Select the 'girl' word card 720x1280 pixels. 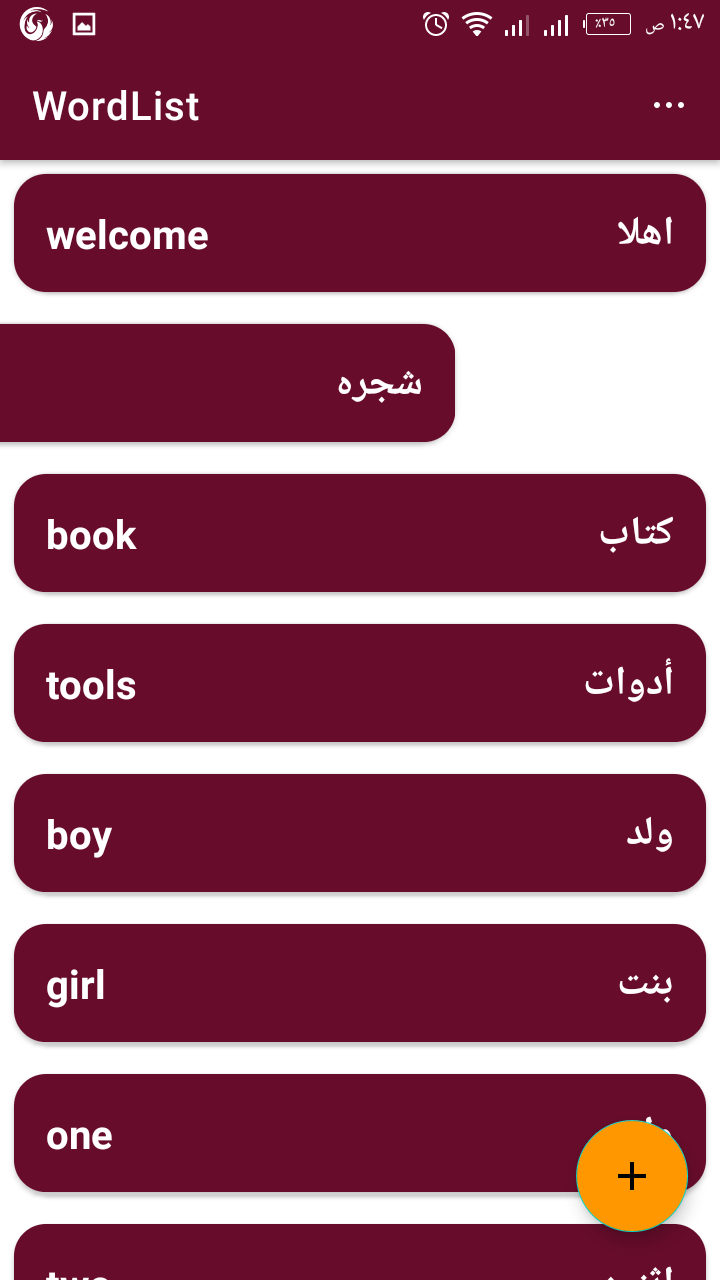click(x=360, y=983)
